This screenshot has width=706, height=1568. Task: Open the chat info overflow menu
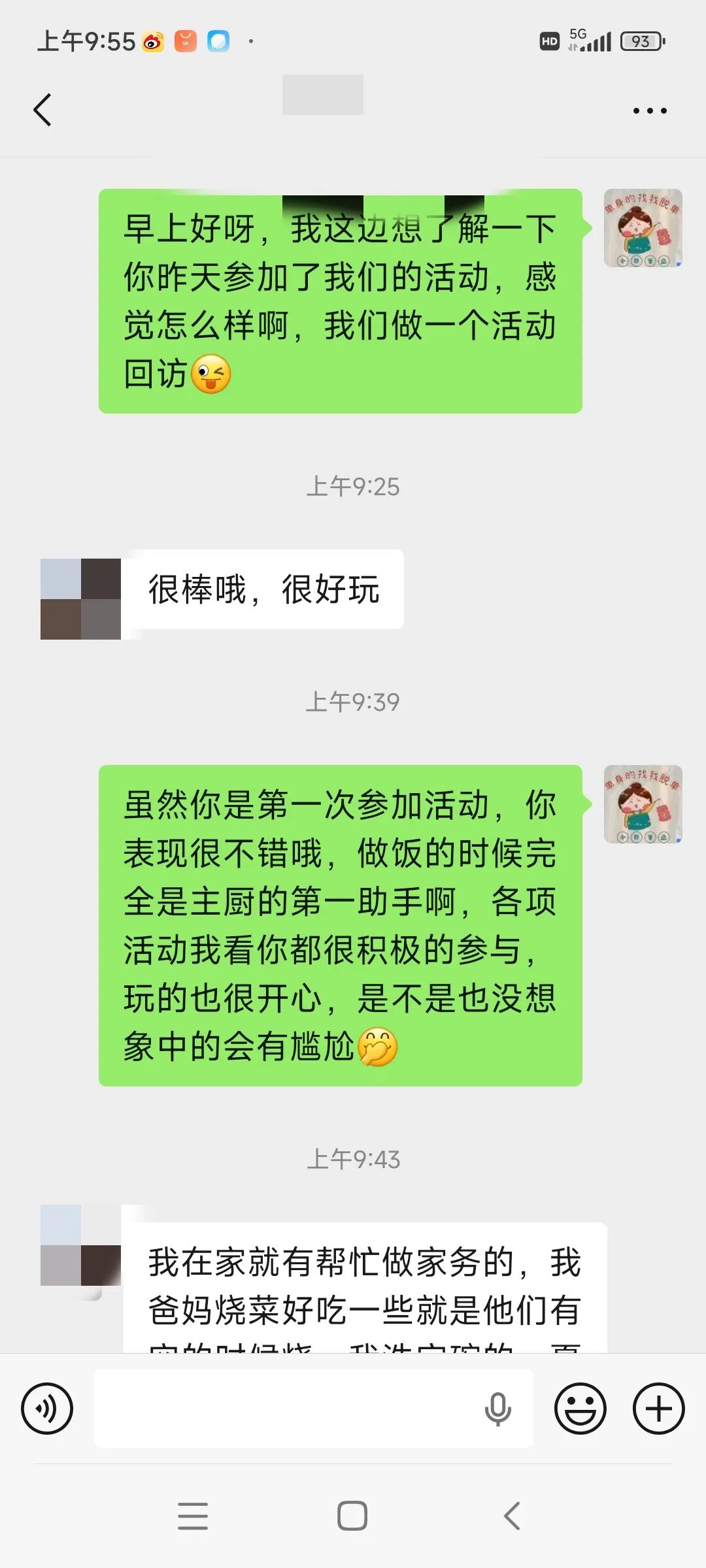tap(649, 110)
